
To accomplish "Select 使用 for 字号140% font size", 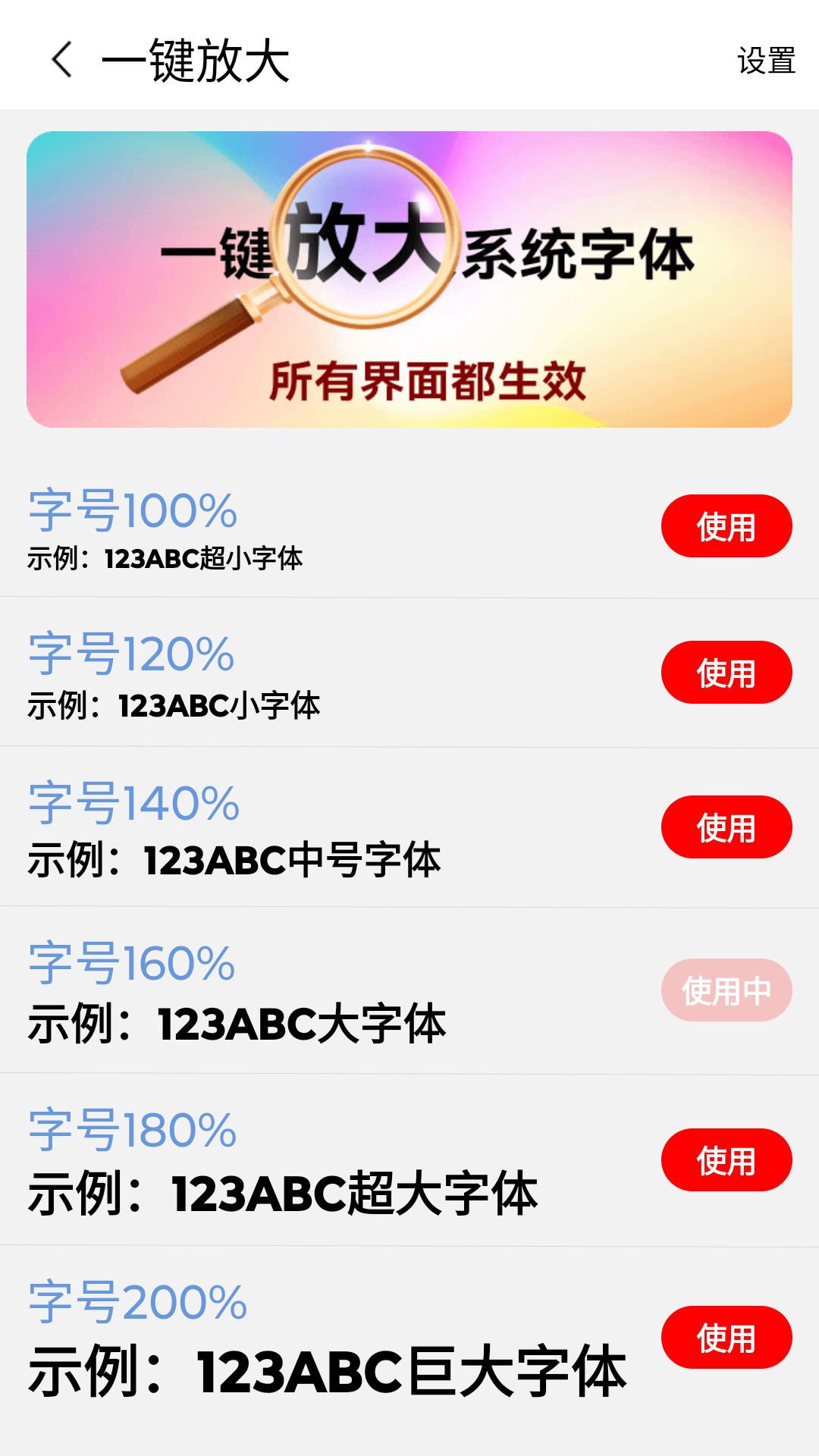I will pyautogui.click(x=726, y=827).
